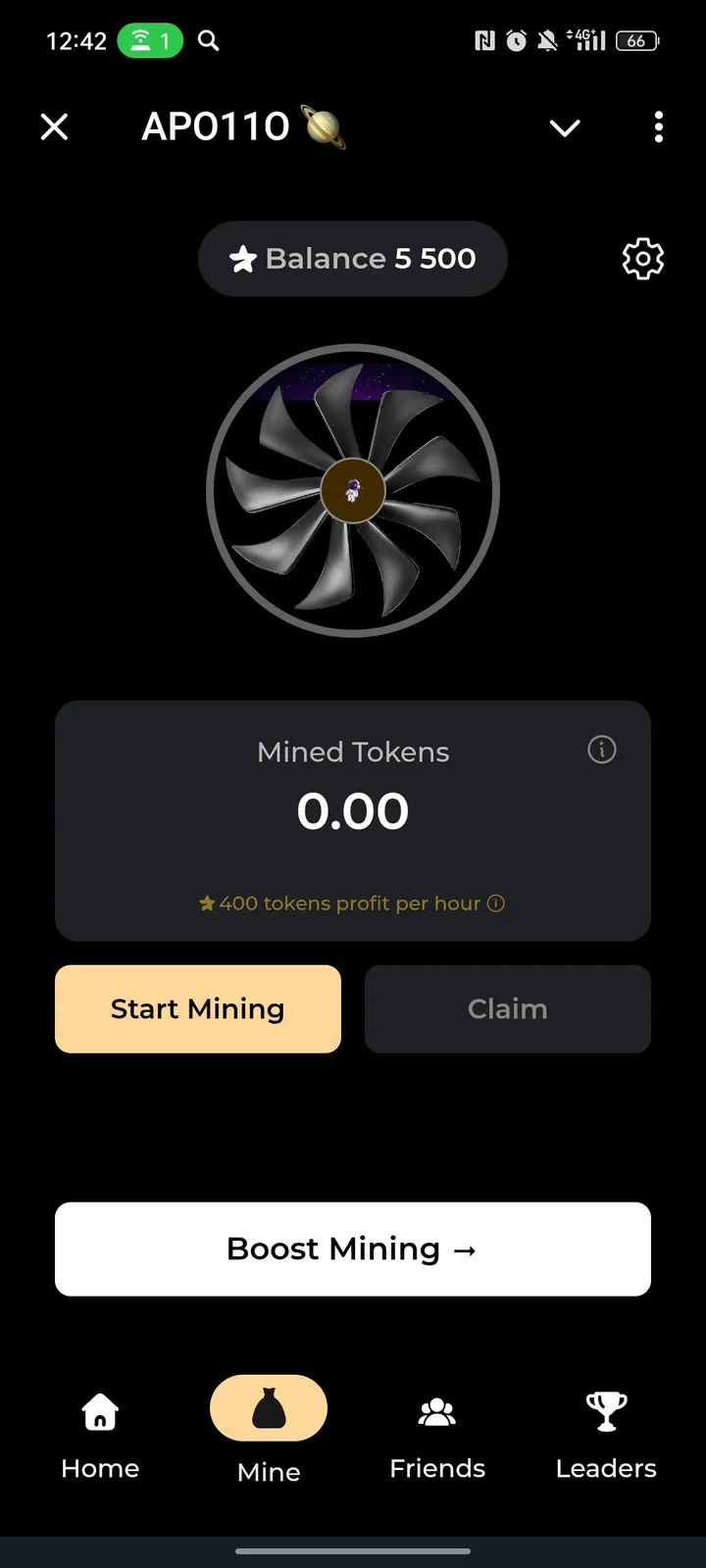Switch to the Home tab
Viewport: 706px width, 1568px height.
100,1434
